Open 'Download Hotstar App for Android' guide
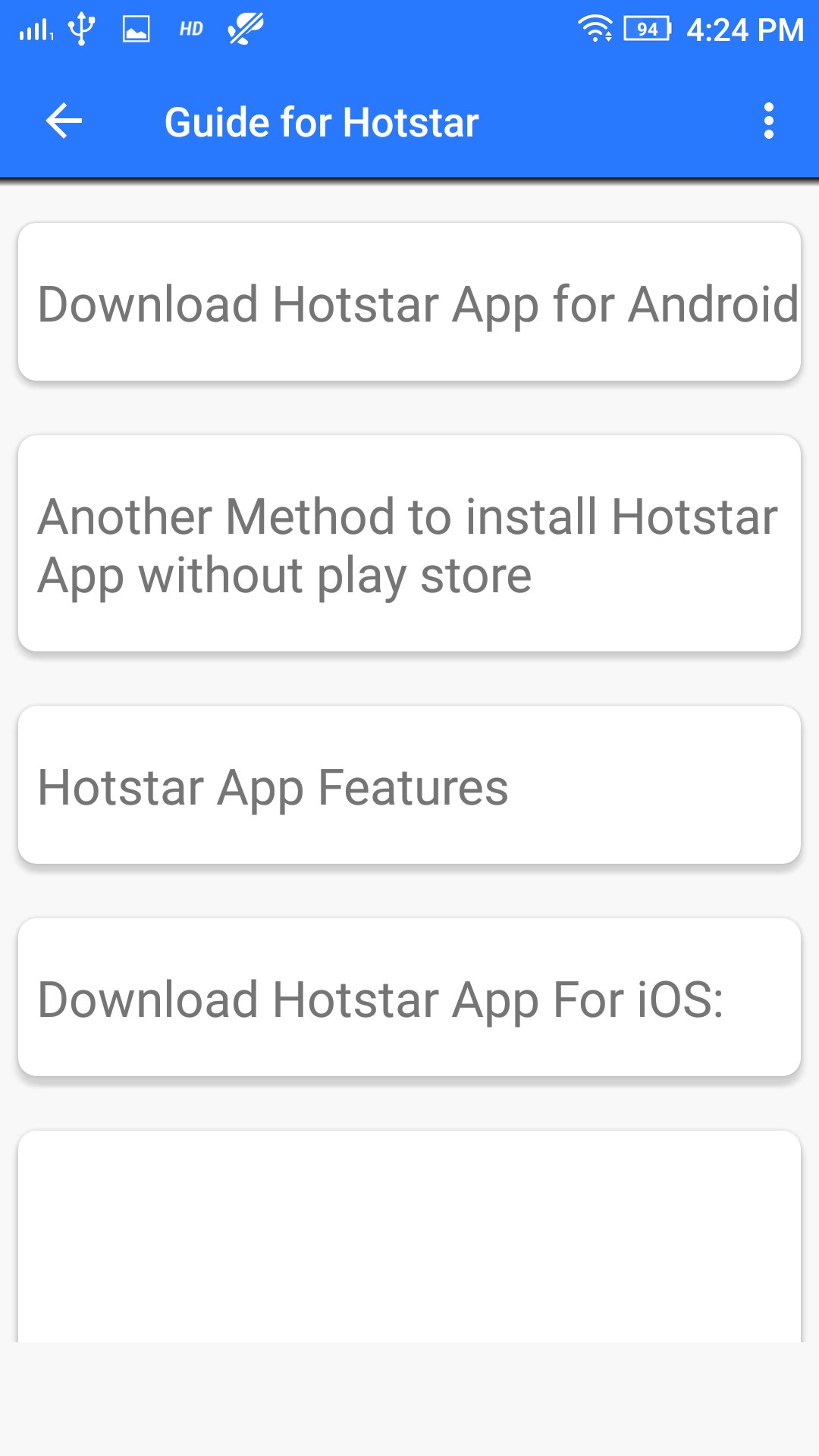Screen dimensions: 819x1456 [409, 303]
